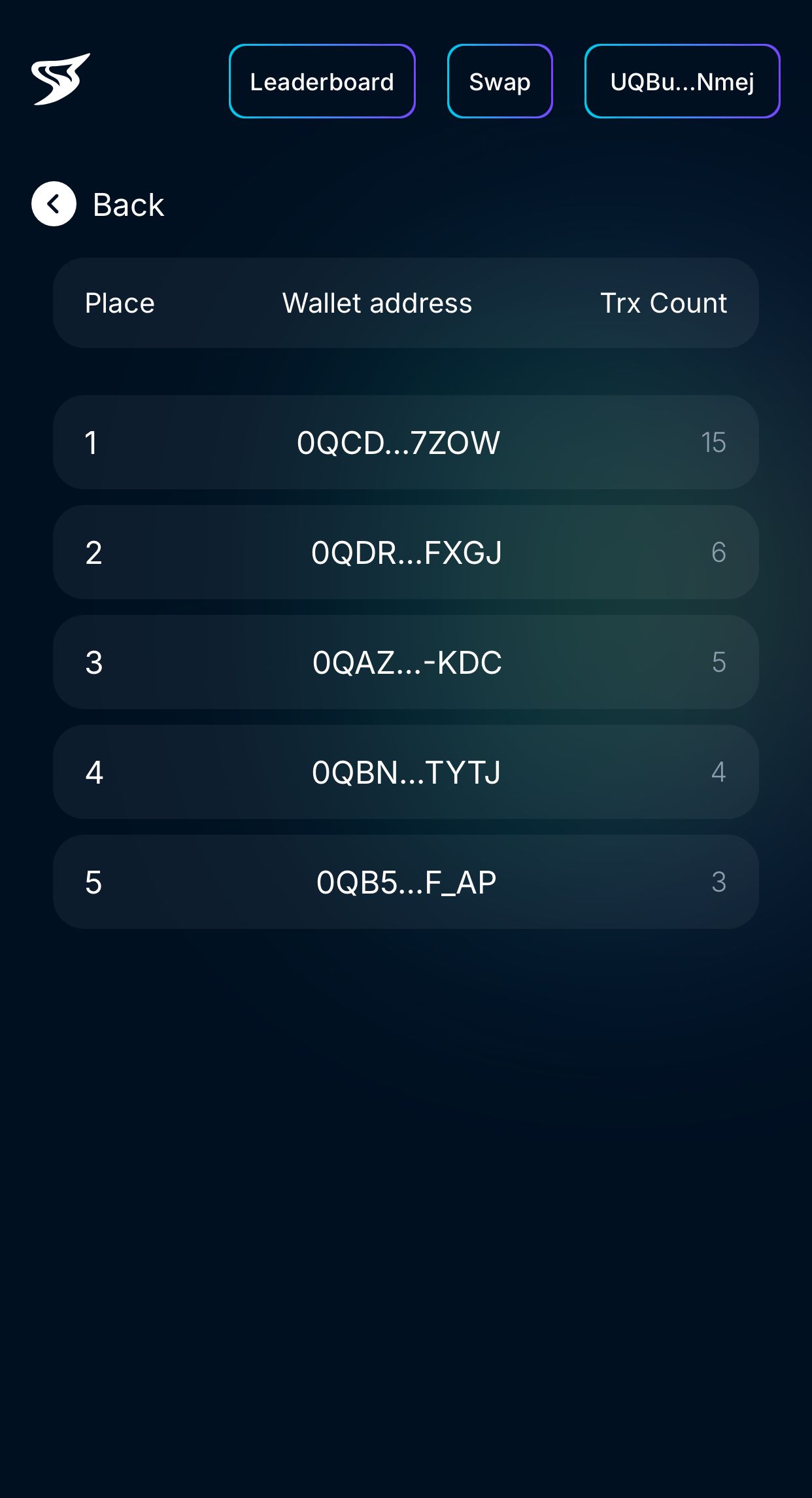Select the fourth place wallet 0QBN...TYTJ
812x1498 pixels.
[x=405, y=772]
